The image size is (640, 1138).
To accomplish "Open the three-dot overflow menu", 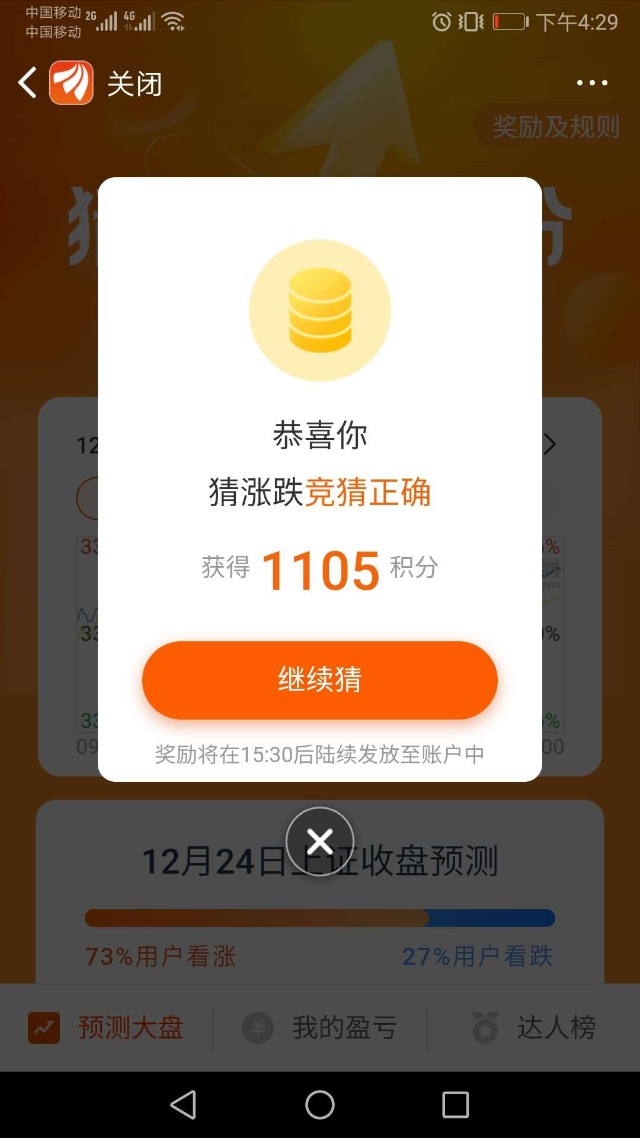I will click(x=592, y=84).
